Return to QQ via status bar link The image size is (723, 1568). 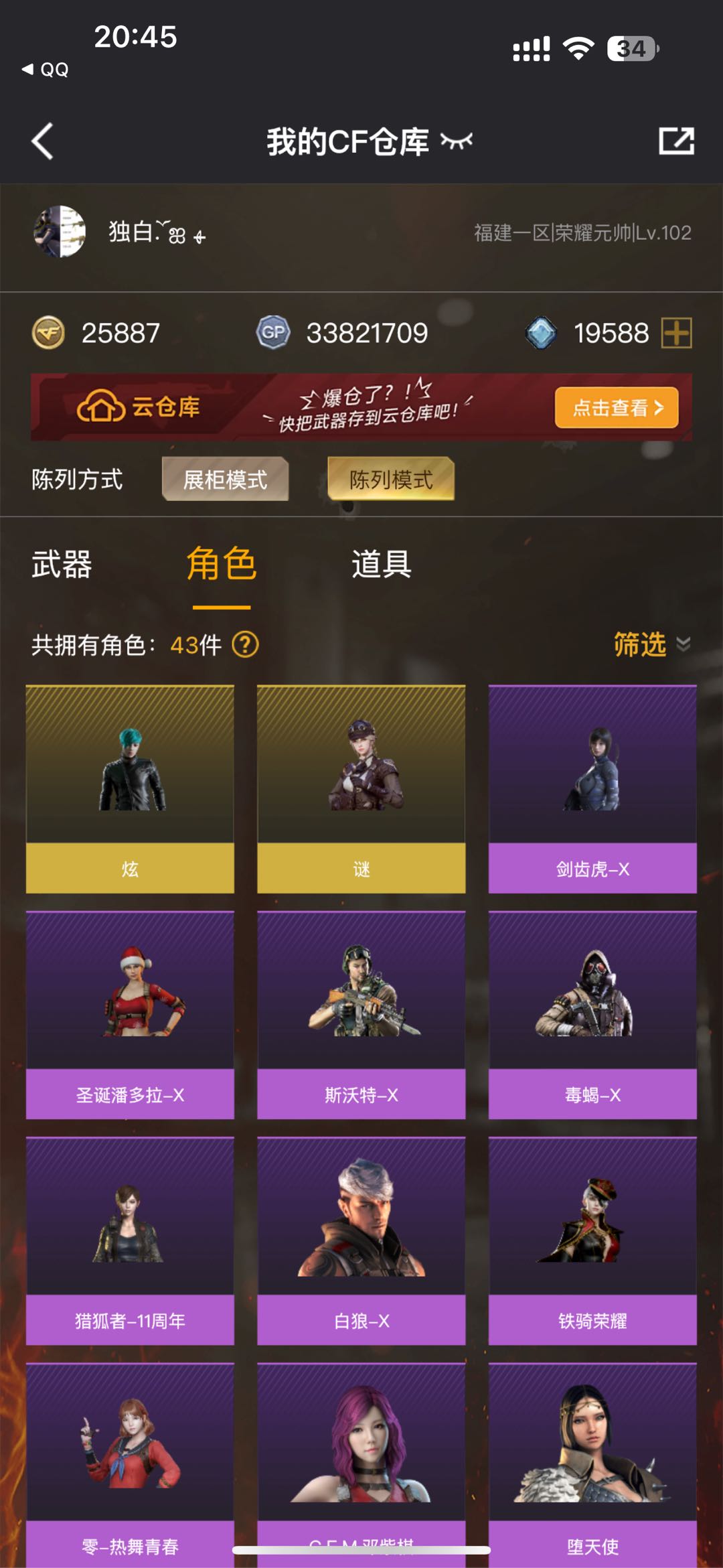click(x=46, y=70)
